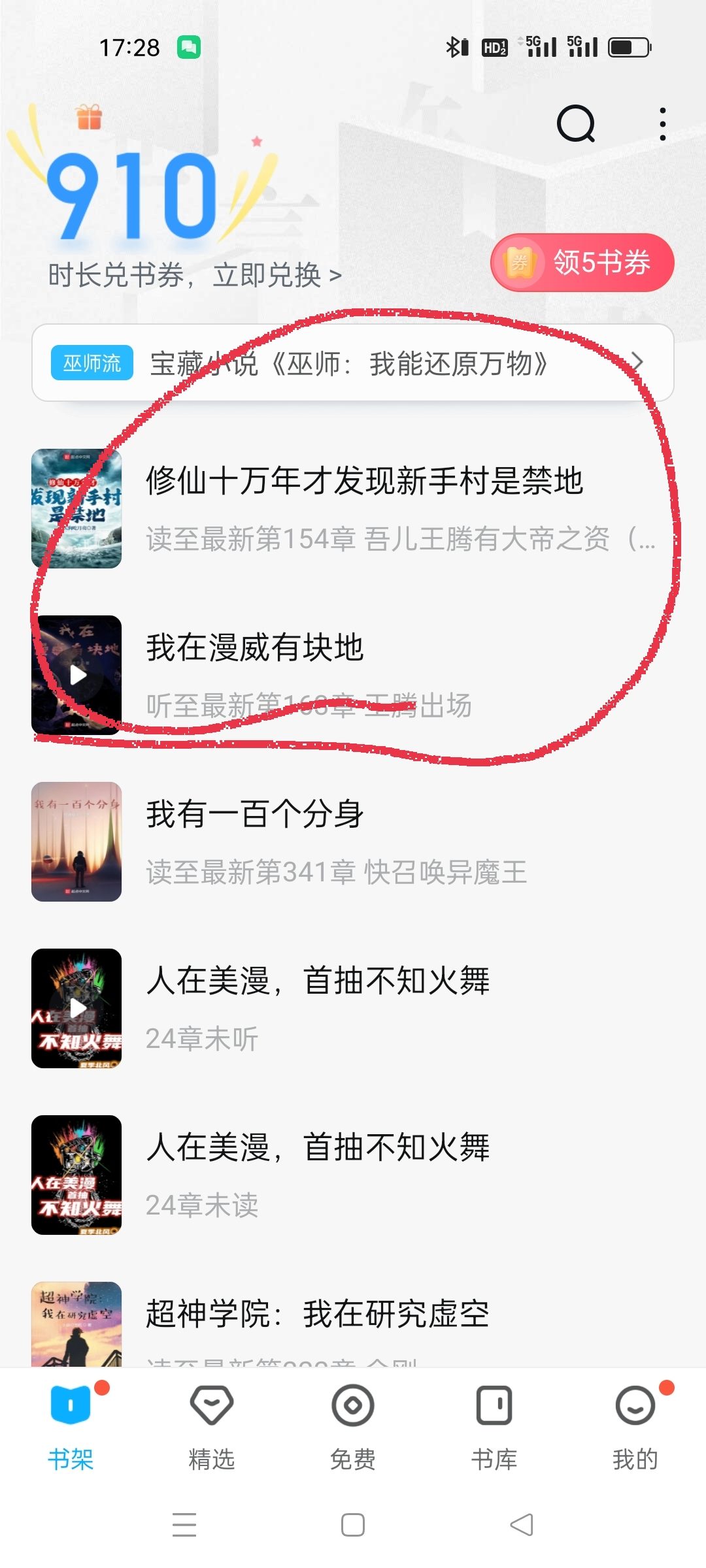Open the search icon

575,123
